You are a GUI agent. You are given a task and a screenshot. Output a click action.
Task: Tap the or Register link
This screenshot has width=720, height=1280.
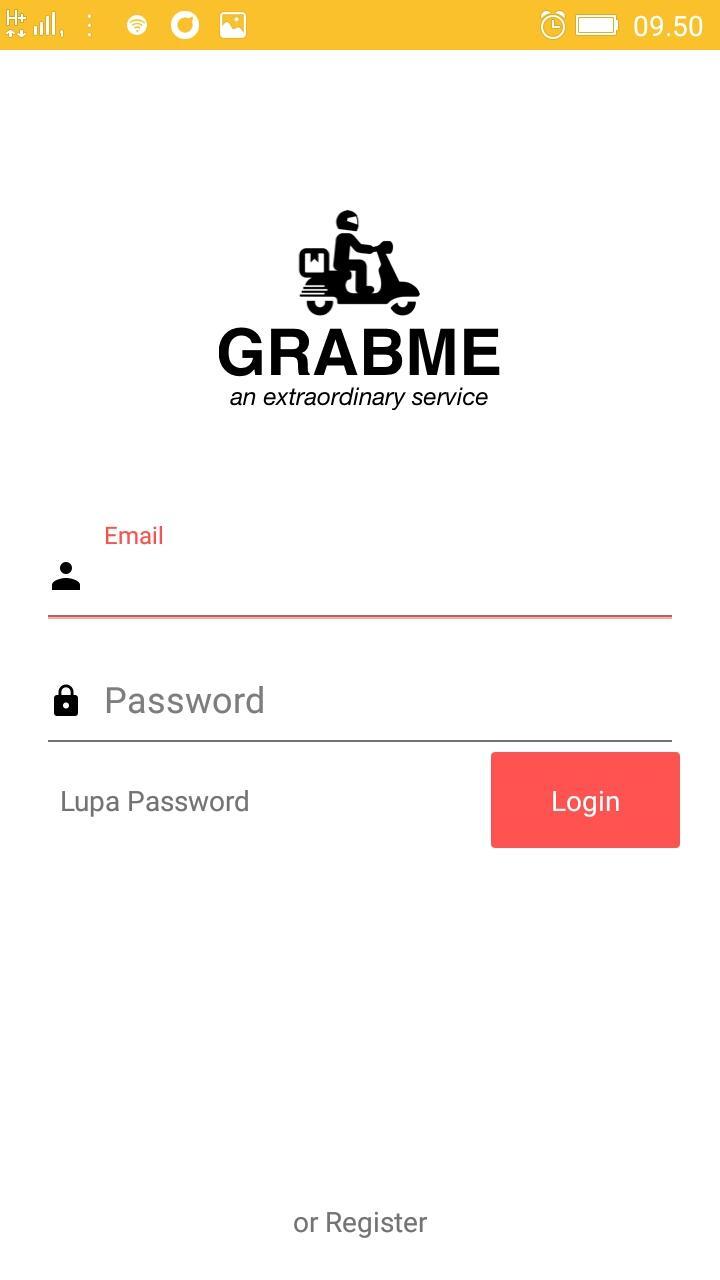coord(358,1222)
